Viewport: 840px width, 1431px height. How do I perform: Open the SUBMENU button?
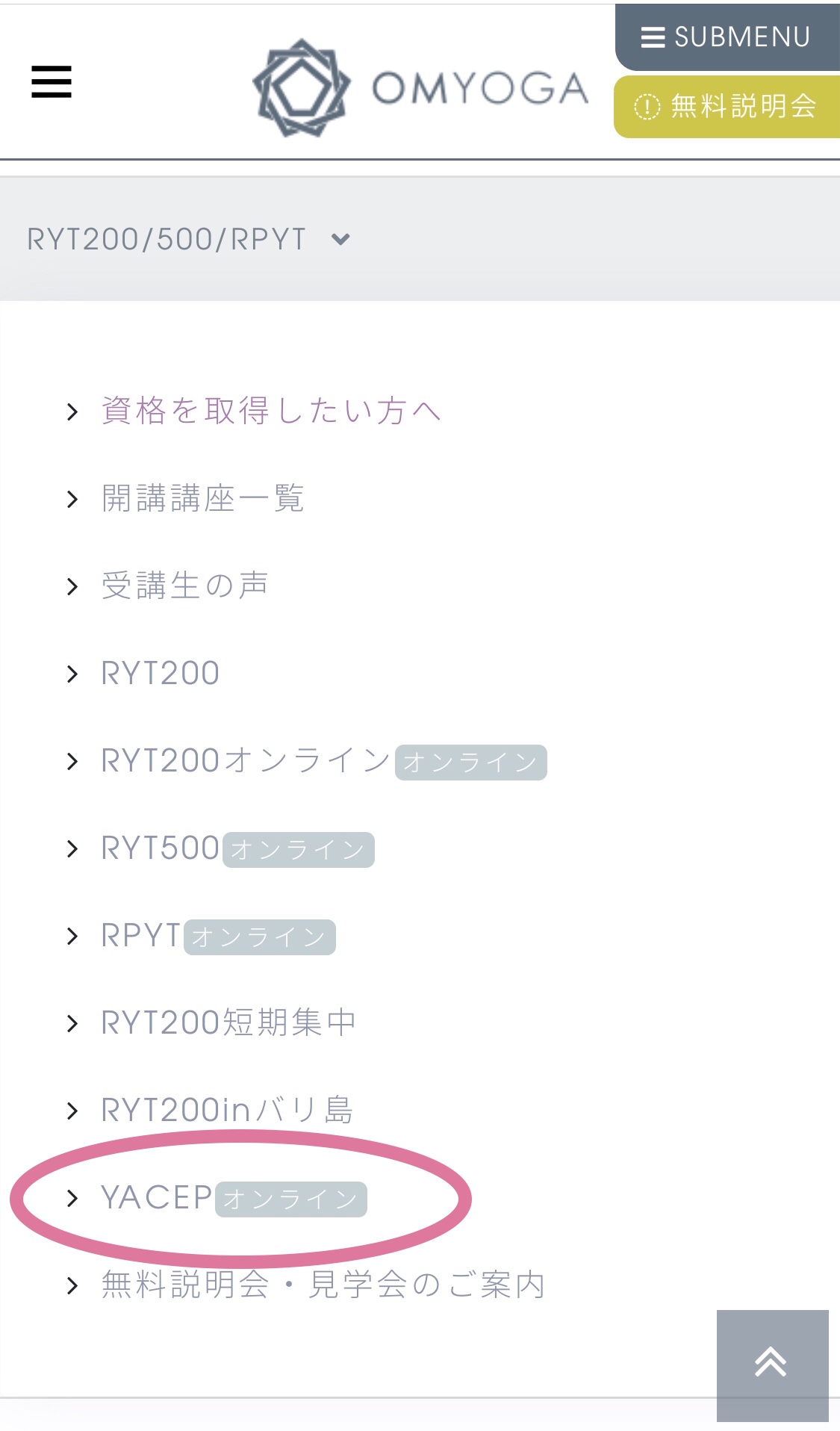click(727, 37)
